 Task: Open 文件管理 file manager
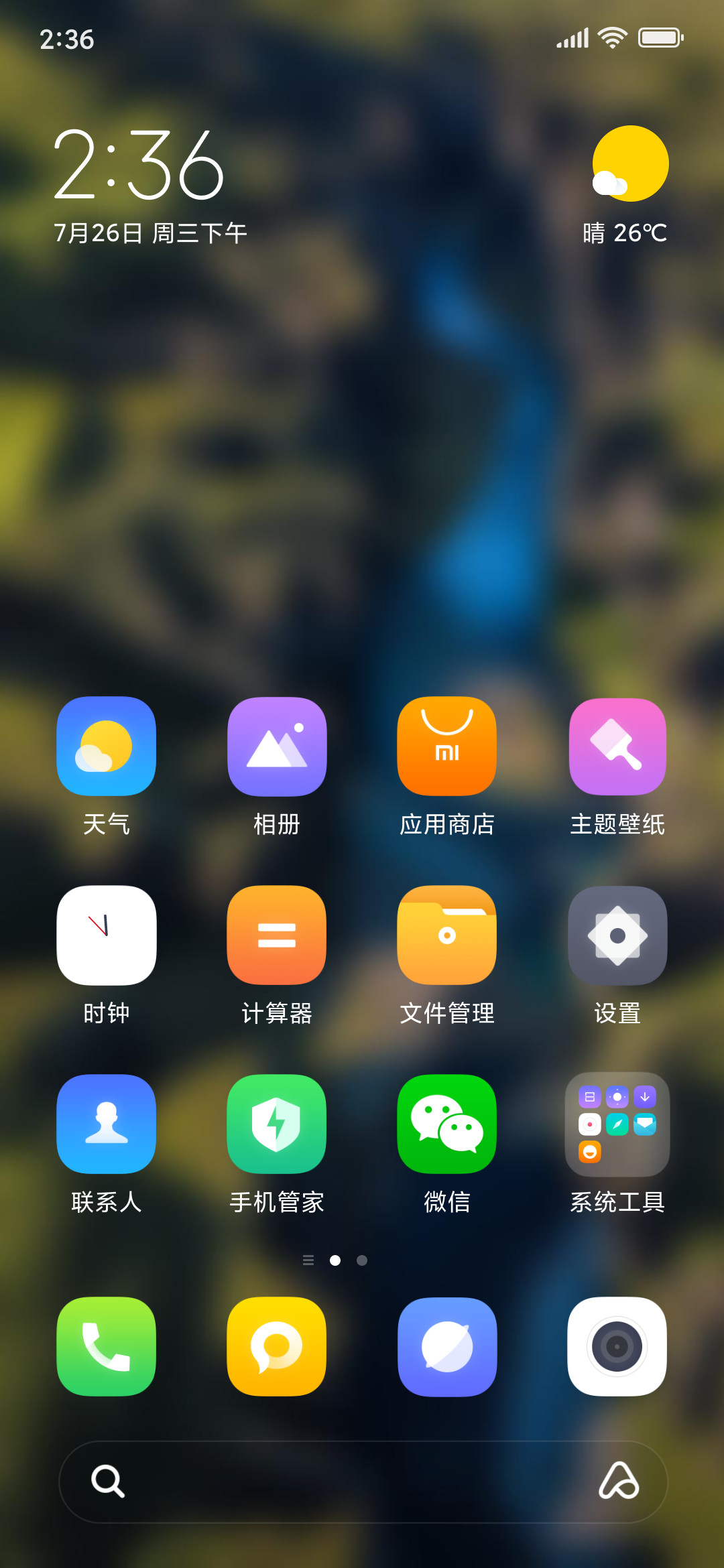tap(447, 935)
